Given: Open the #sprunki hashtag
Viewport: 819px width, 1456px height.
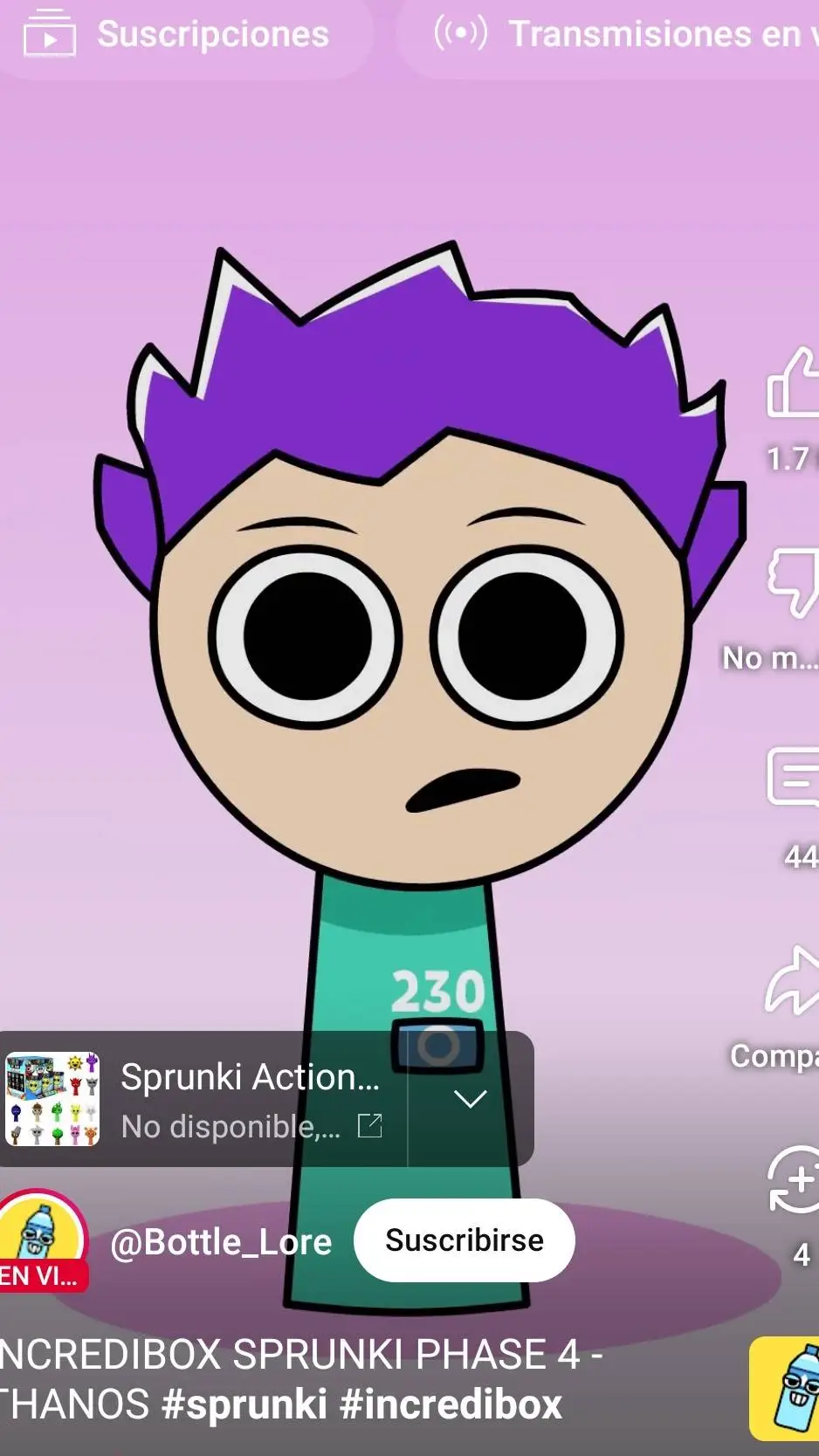Looking at the screenshot, I should coord(244,1404).
